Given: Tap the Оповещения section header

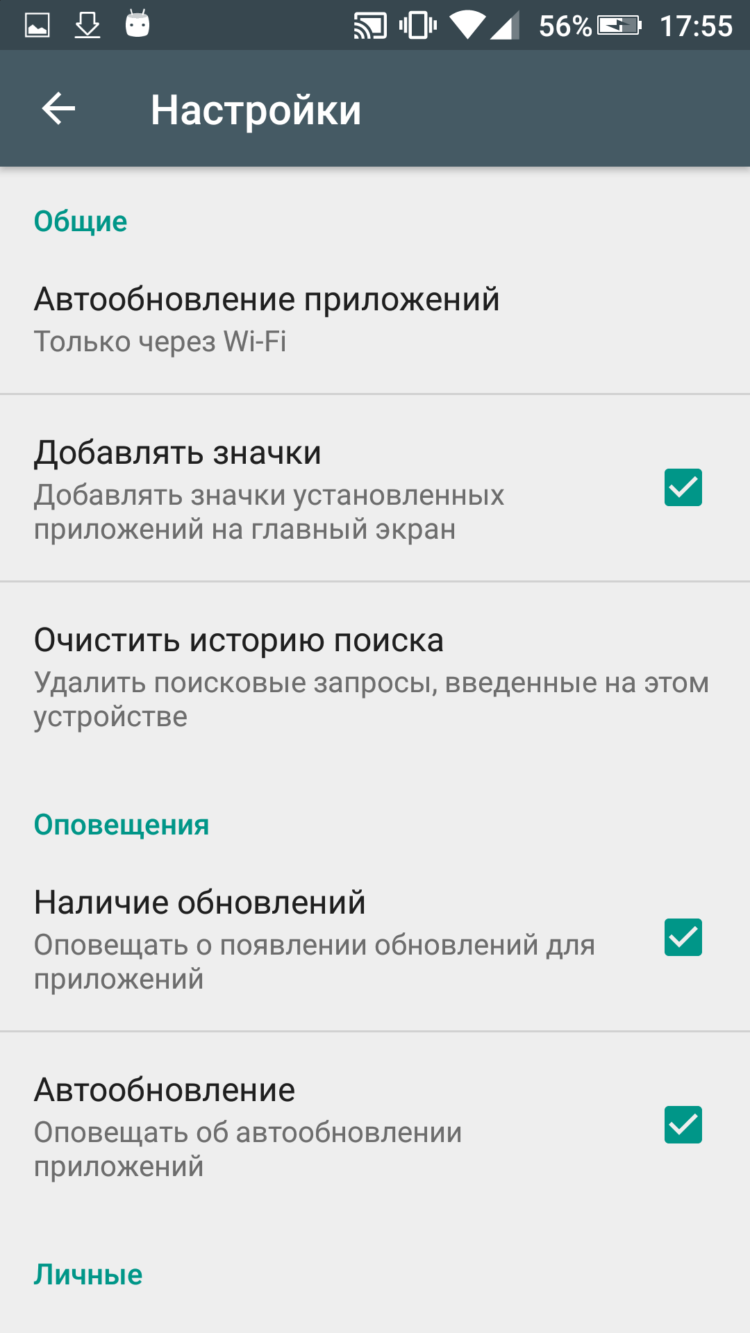Looking at the screenshot, I should [x=120, y=824].
